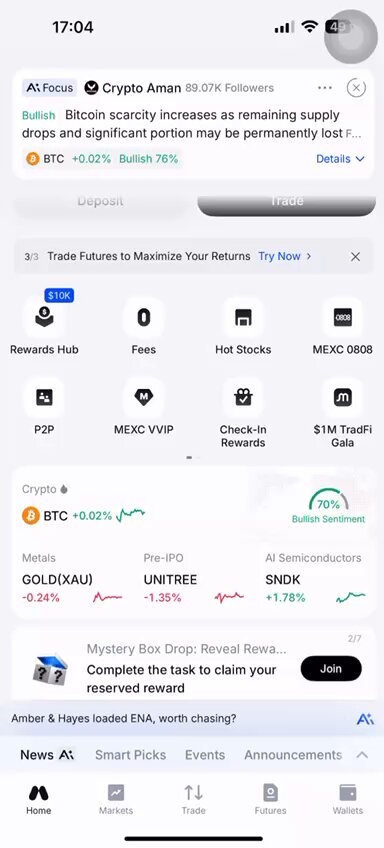Open the Fees shortcut
The width and height of the screenshot is (384, 848).
point(143,326)
